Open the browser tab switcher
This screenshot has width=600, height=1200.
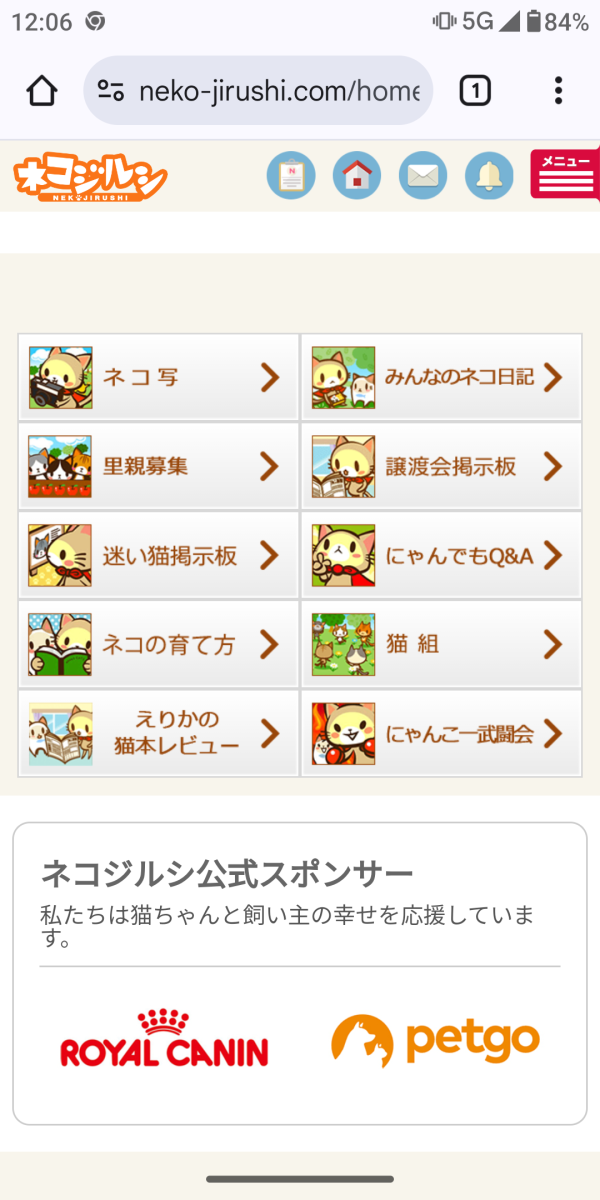[475, 91]
